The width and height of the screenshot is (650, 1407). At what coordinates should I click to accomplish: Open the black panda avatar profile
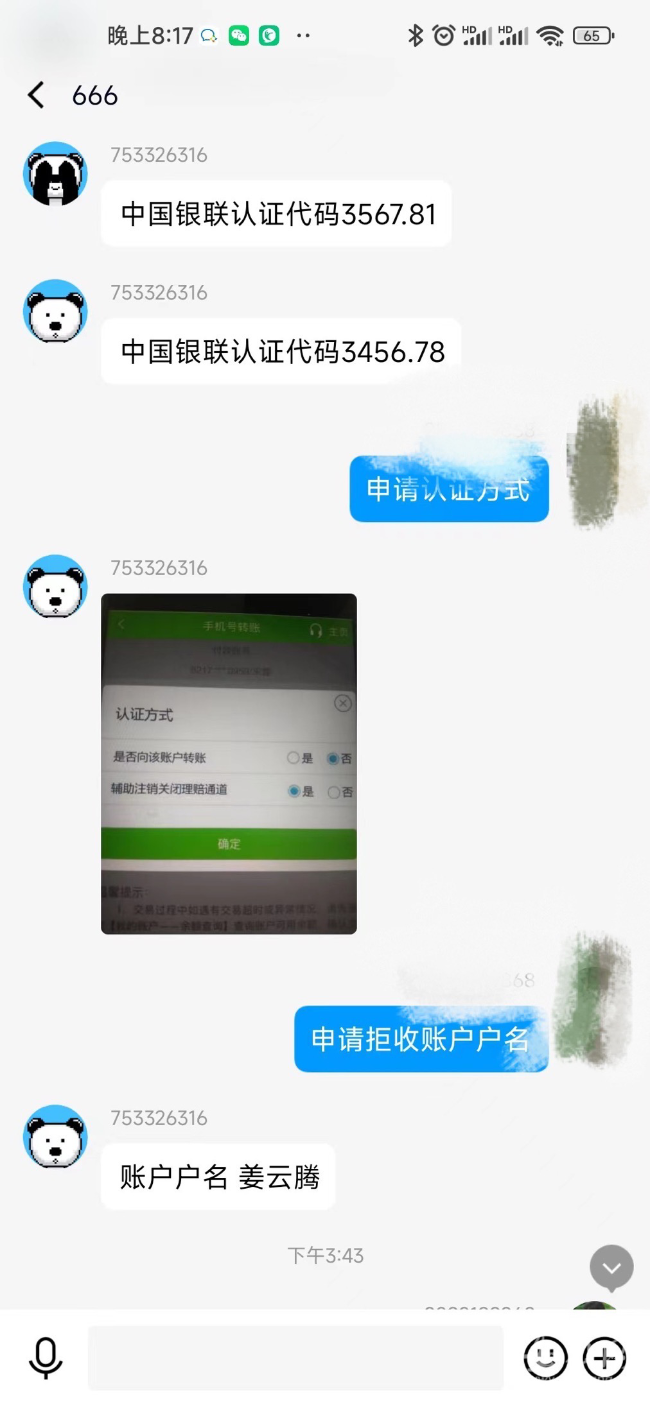click(55, 174)
